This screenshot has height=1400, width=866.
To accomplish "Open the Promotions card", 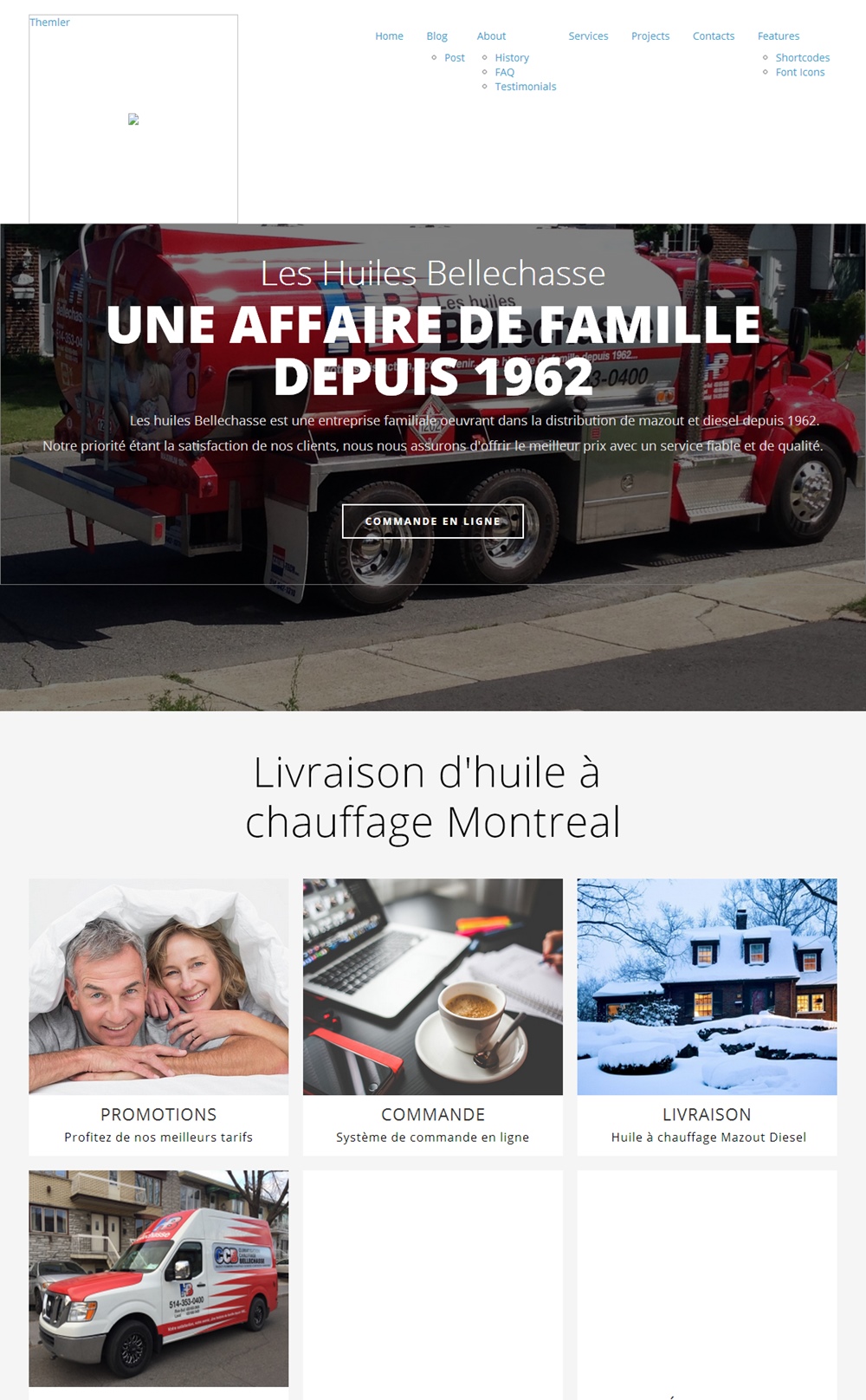I will (x=158, y=1017).
